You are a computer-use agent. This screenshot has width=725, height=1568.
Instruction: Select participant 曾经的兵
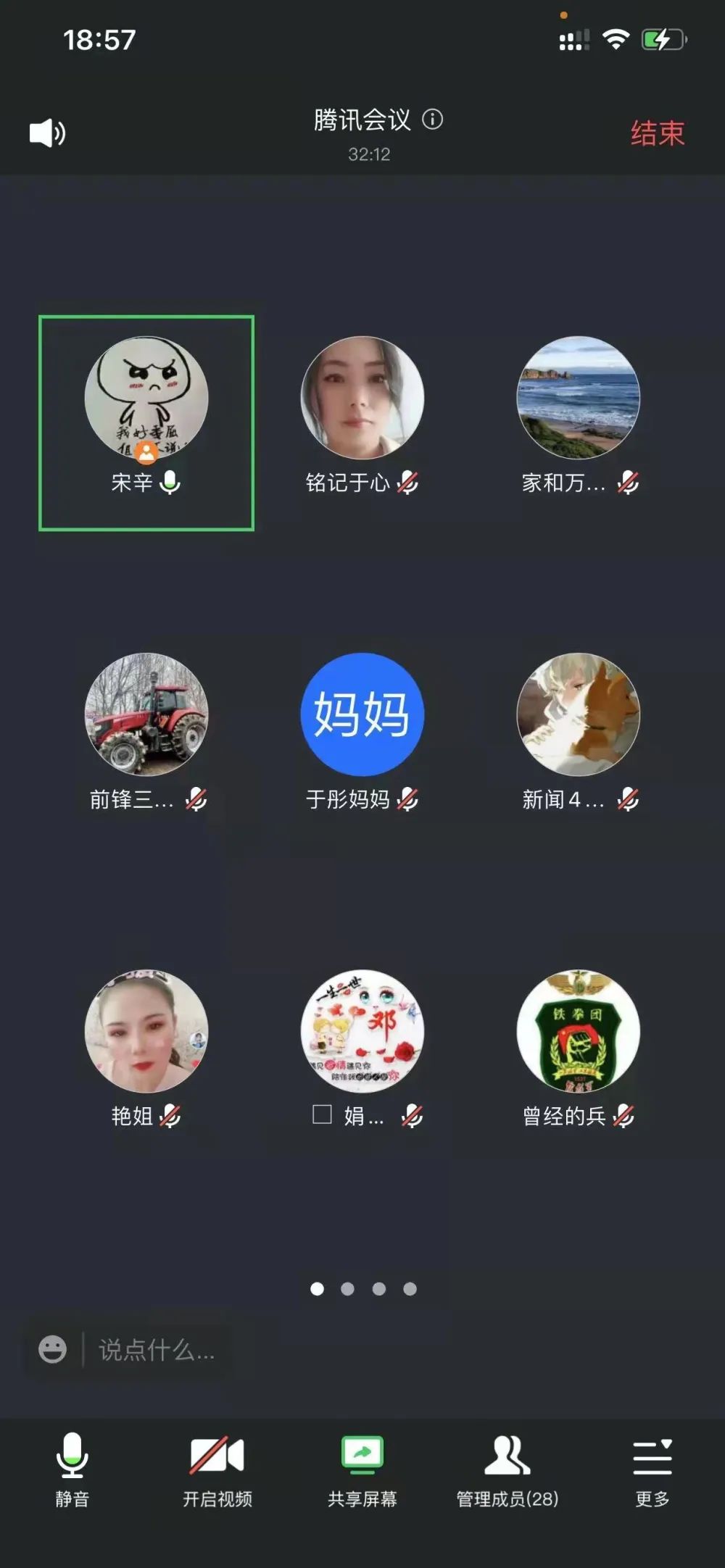[x=578, y=1032]
